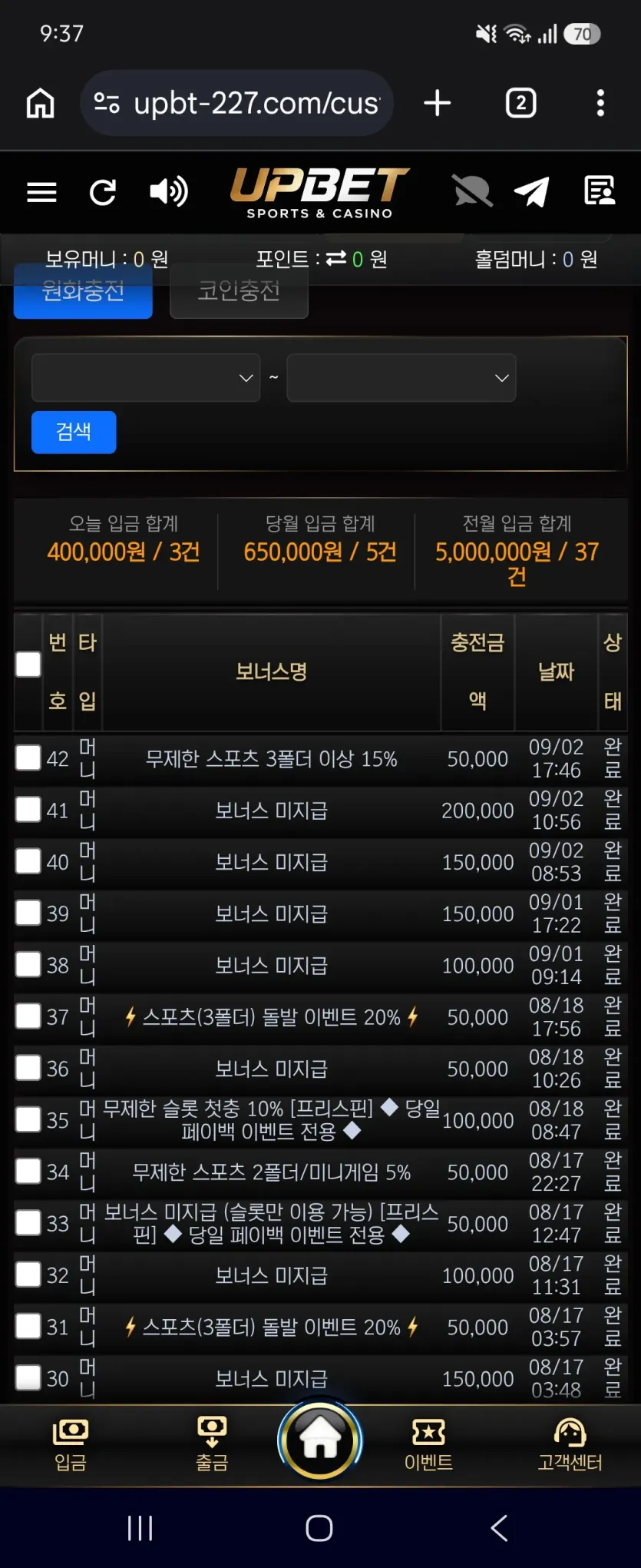Tick the checkbox for row 38
The height and width of the screenshot is (1568, 641).
click(28, 965)
